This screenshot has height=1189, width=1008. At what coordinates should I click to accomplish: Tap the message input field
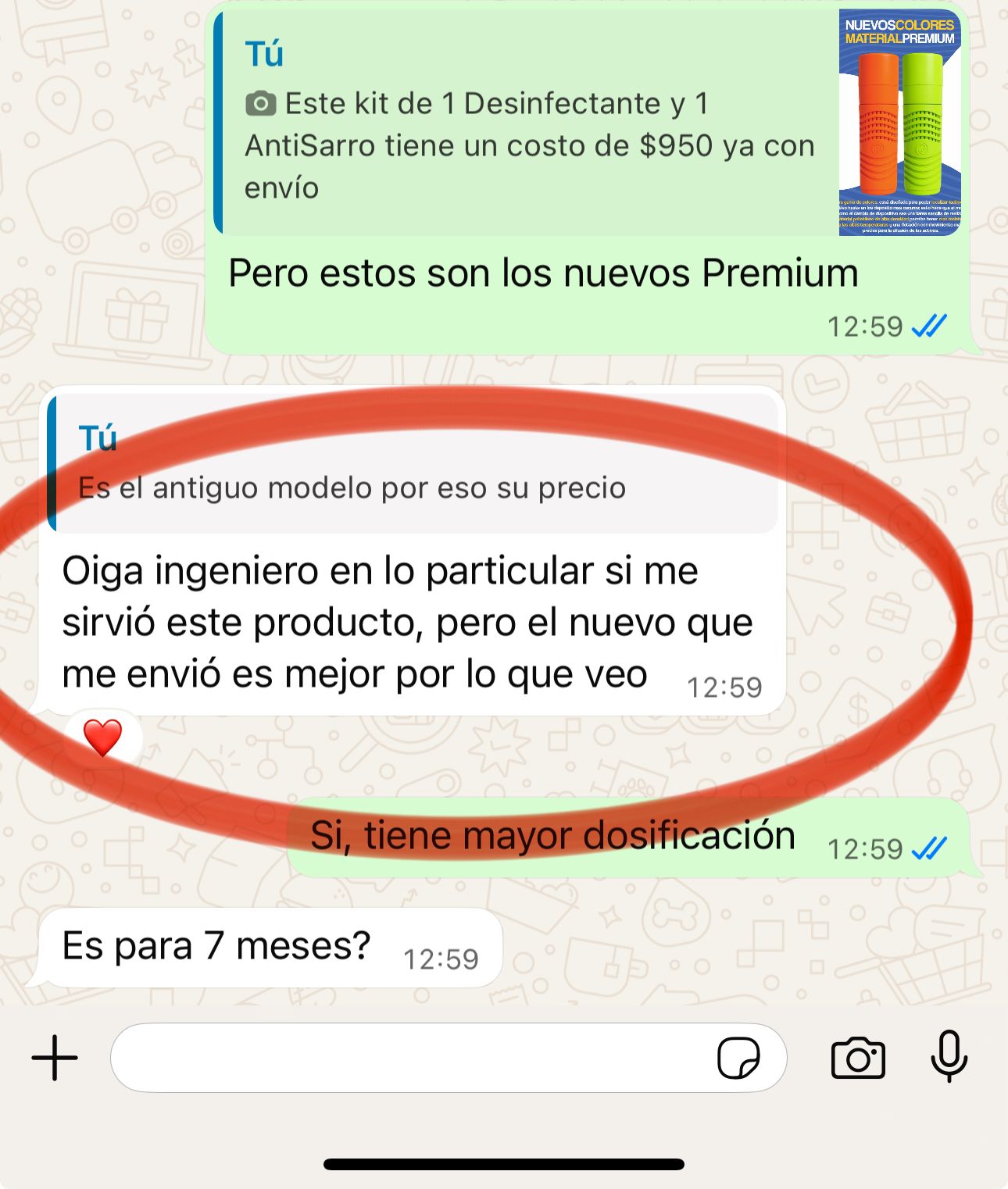click(x=406, y=1058)
